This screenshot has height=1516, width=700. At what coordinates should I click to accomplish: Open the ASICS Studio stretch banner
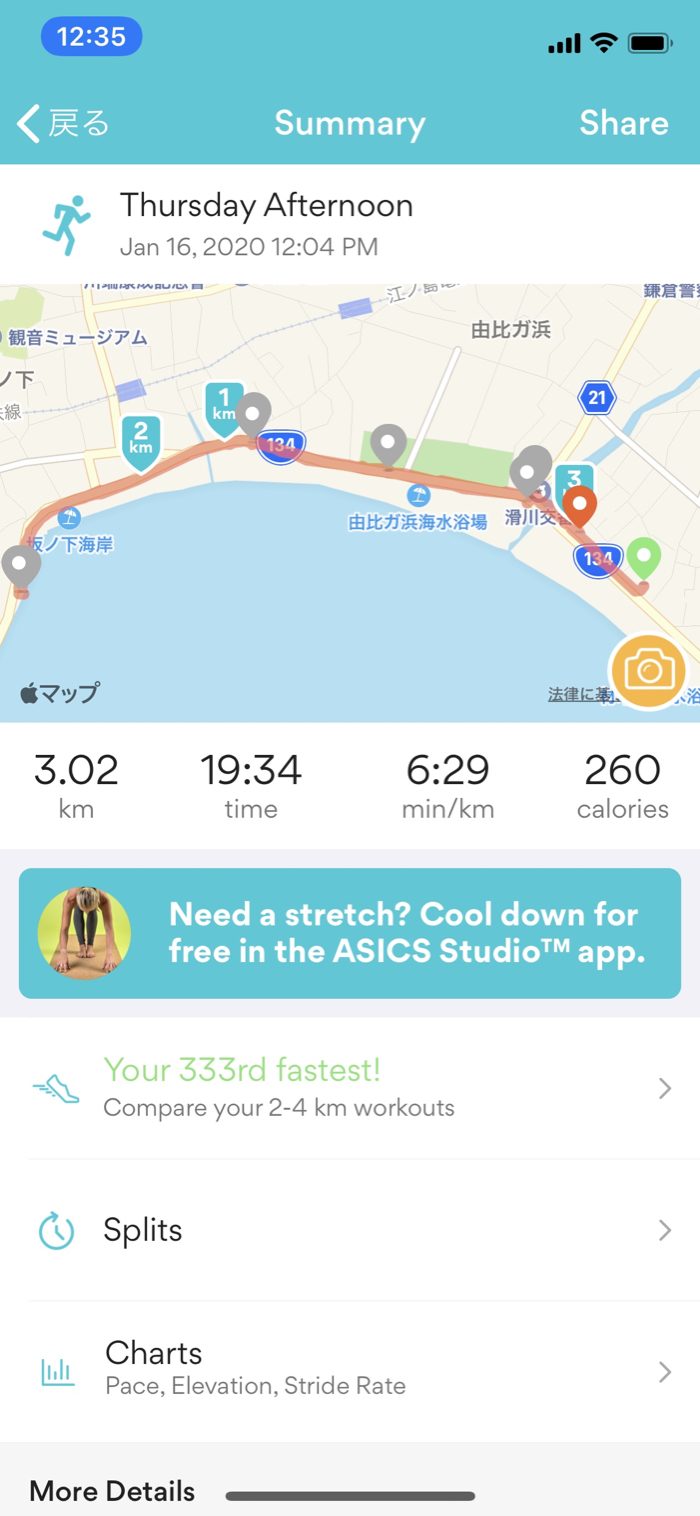[x=350, y=933]
